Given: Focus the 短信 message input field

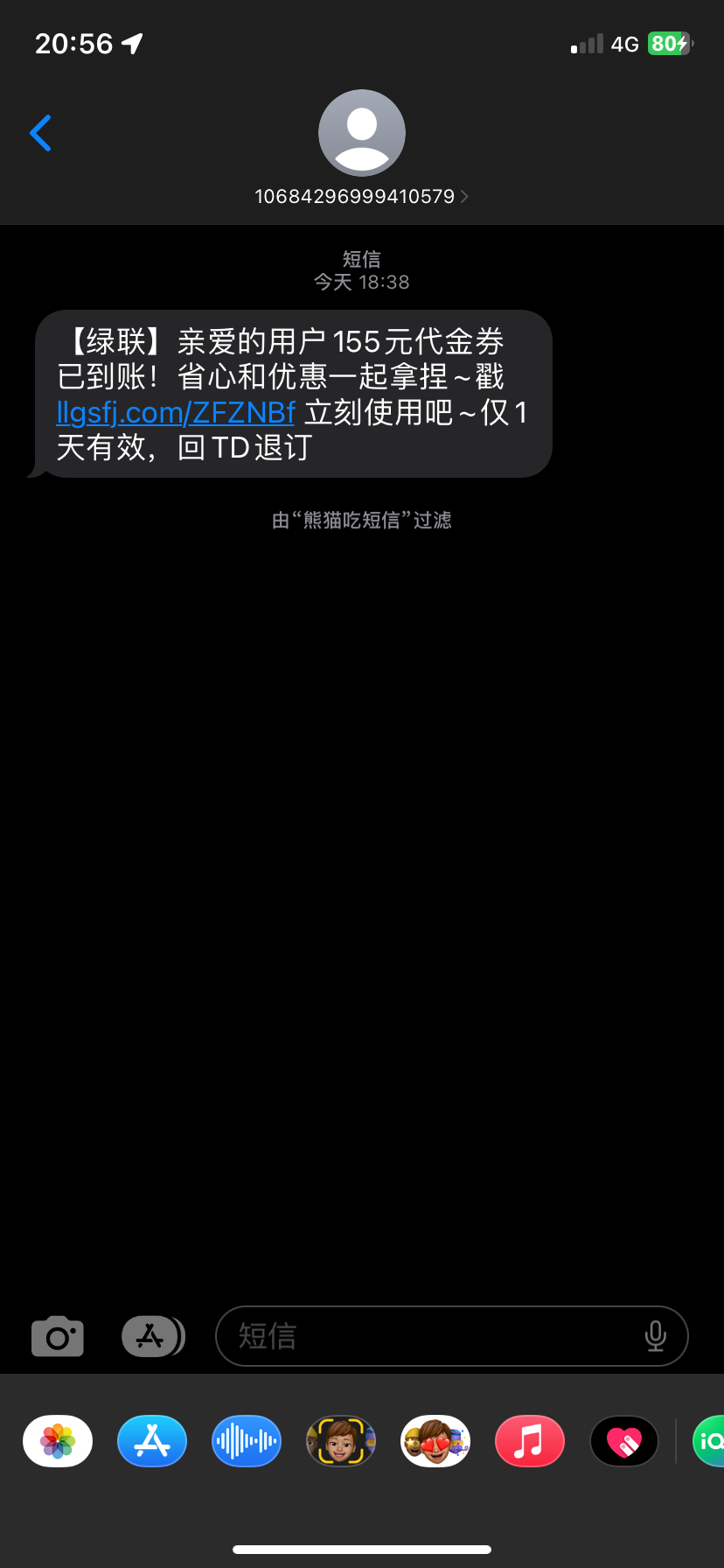Looking at the screenshot, I should click(x=428, y=1336).
